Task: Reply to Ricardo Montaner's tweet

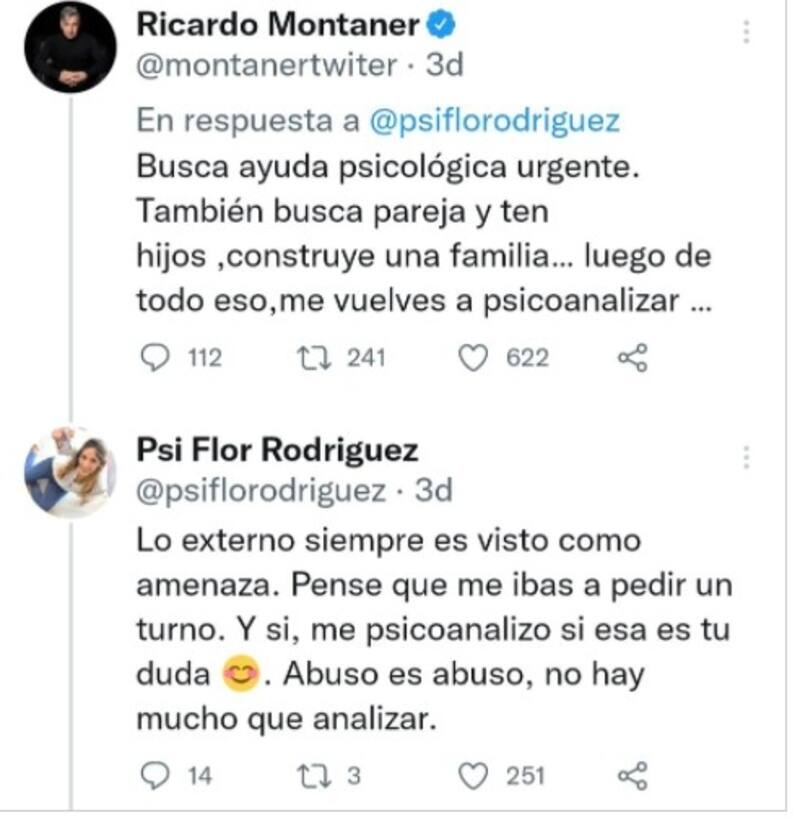Action: (x=155, y=358)
